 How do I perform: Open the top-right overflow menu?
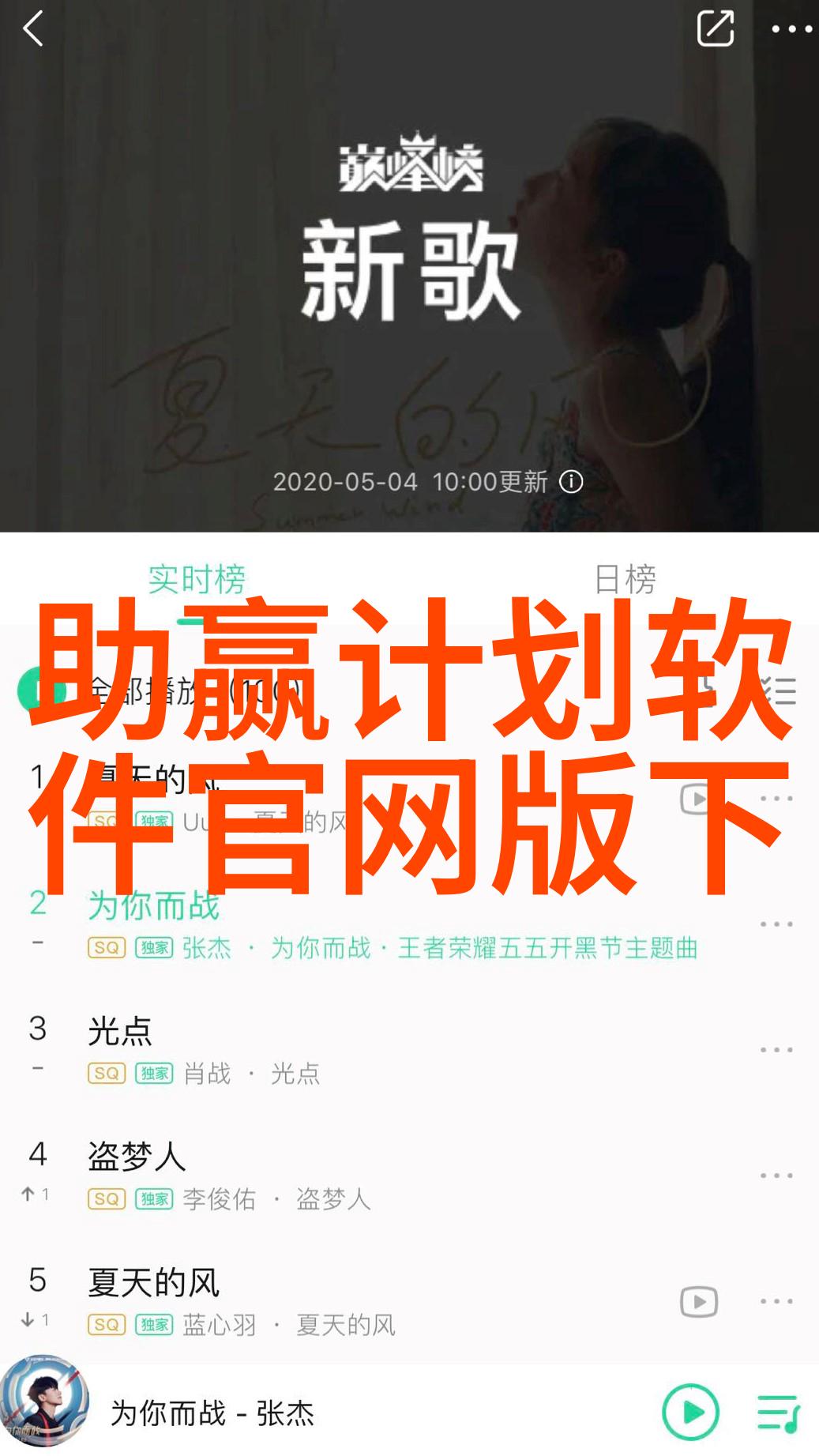pos(791,30)
